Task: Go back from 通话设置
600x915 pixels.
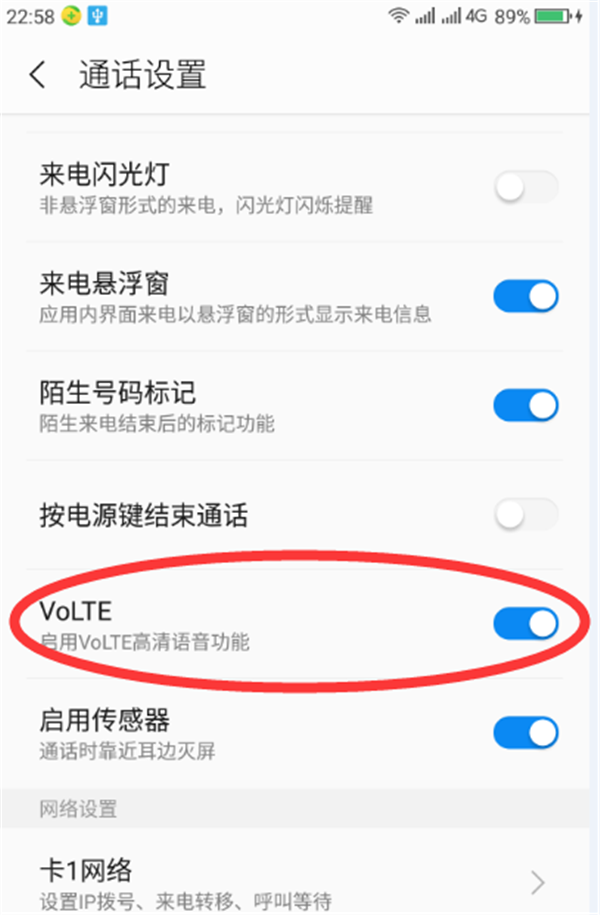Action: pyautogui.click(x=38, y=76)
